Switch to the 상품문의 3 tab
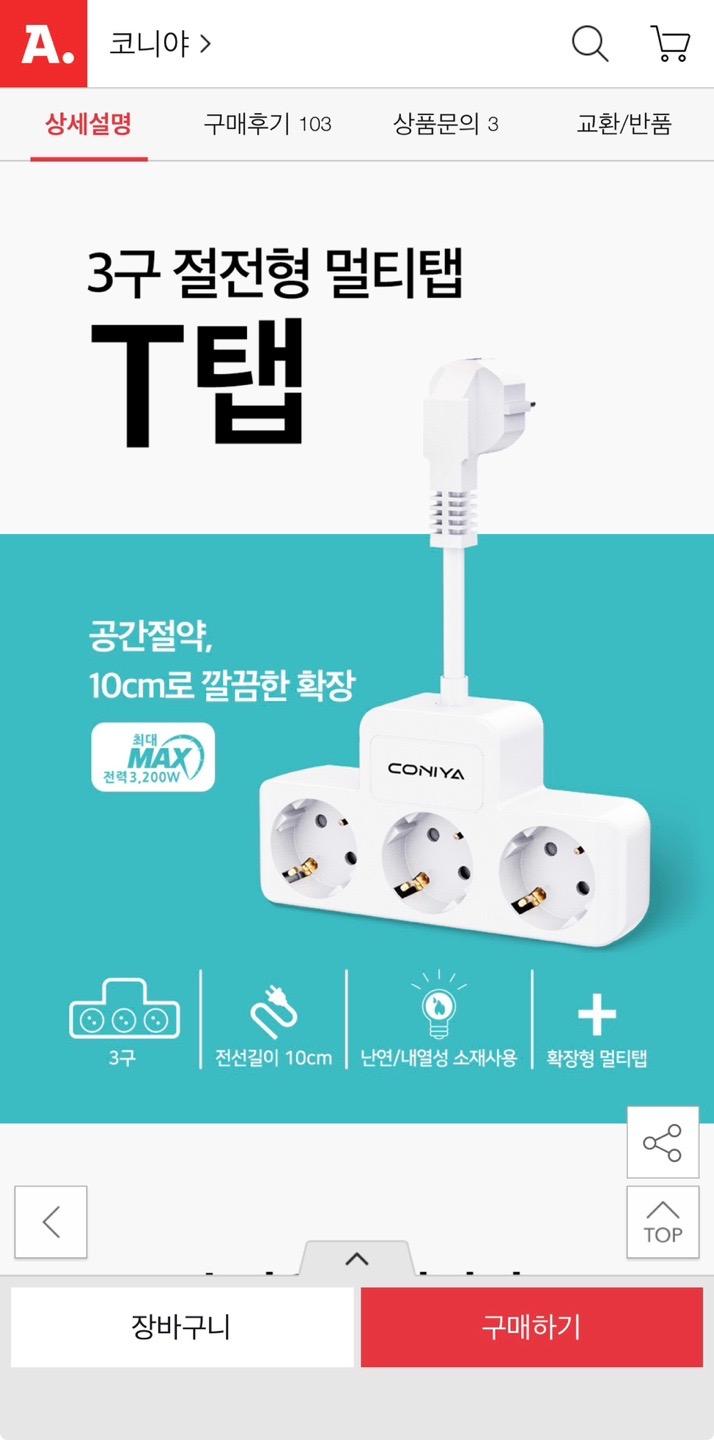The width and height of the screenshot is (714, 1440). pyautogui.click(x=445, y=124)
